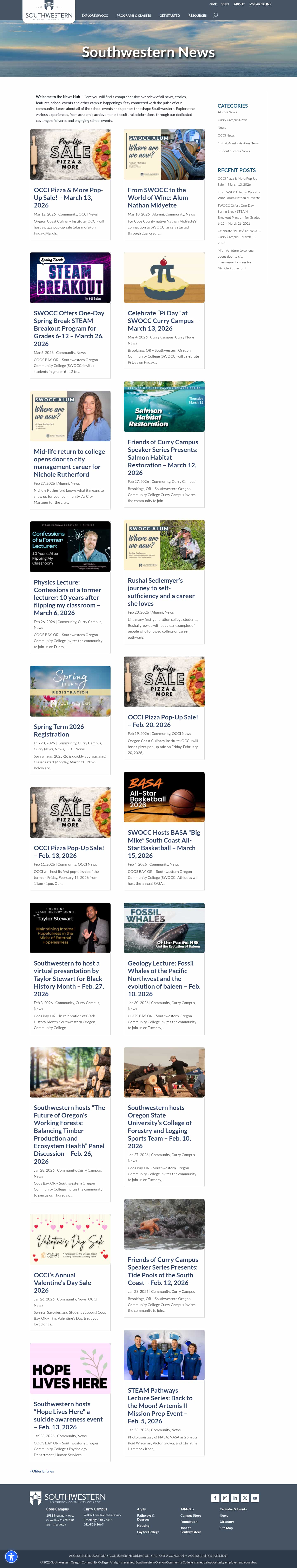Viewport: 297px width, 1568px height.
Task: Select the Alumni News category
Action: point(227,112)
